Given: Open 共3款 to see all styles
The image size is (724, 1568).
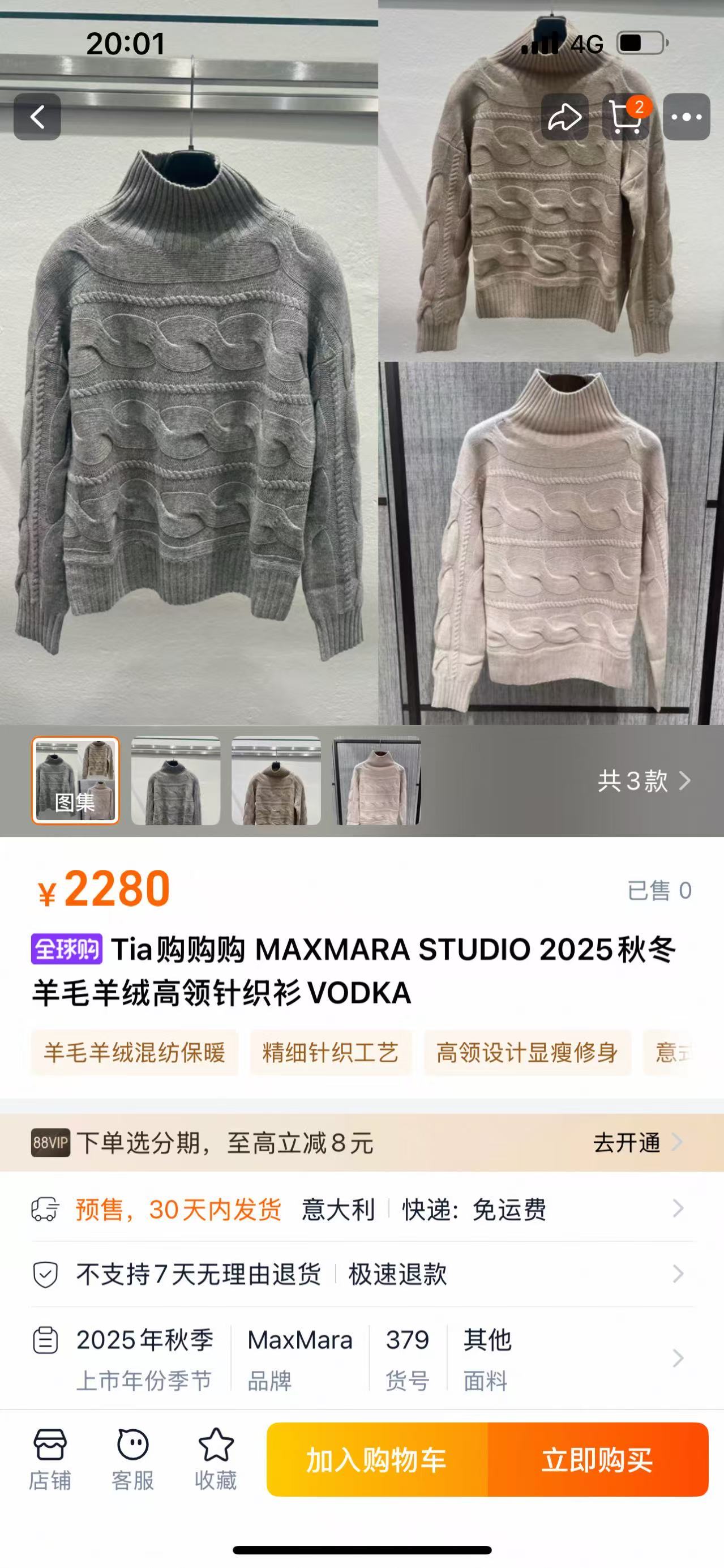Looking at the screenshot, I should [x=643, y=780].
